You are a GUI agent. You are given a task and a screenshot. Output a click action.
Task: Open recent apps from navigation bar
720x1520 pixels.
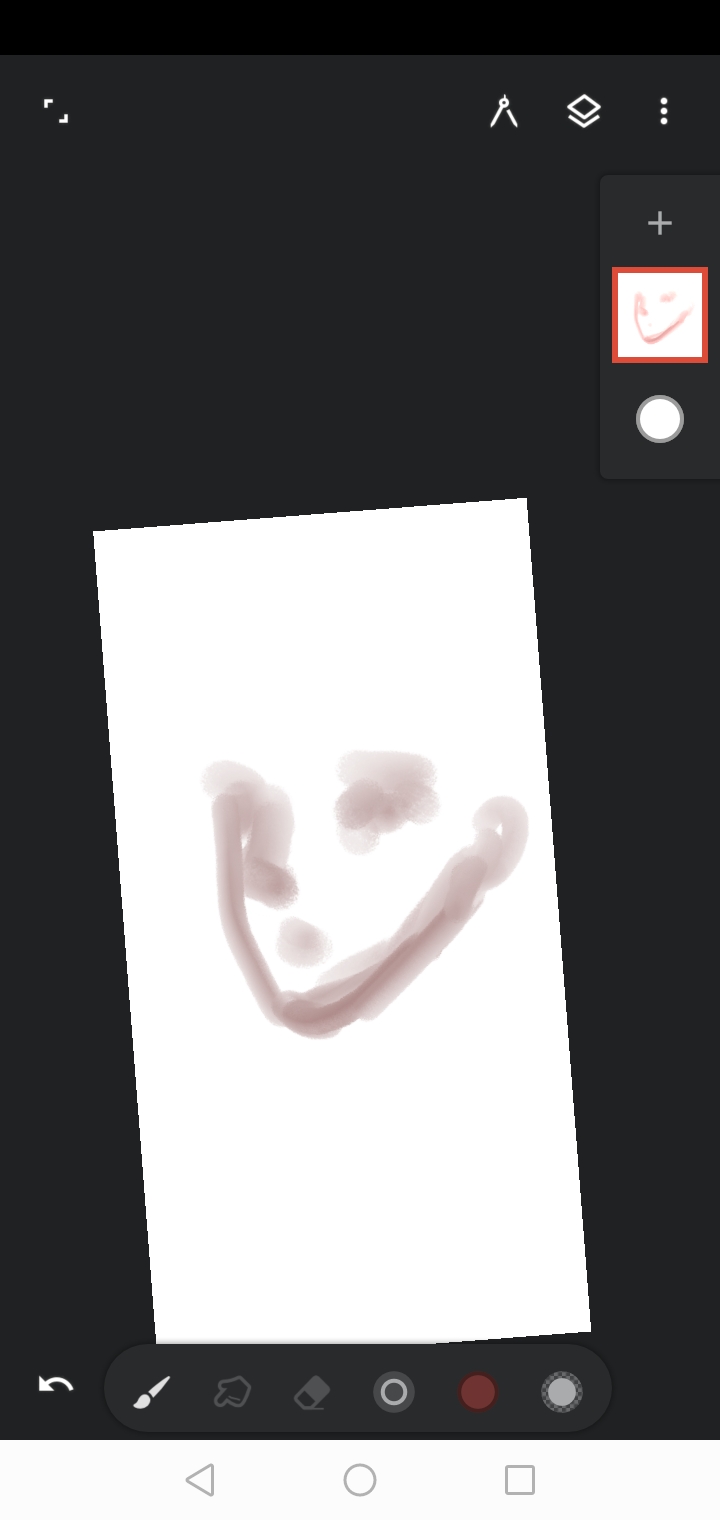(x=520, y=1480)
